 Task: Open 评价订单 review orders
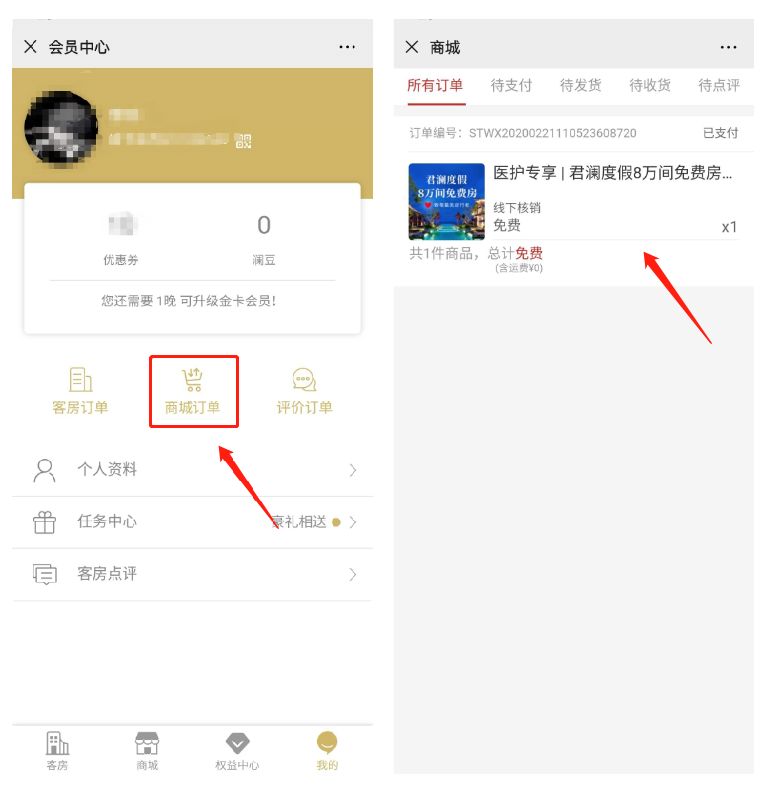[x=304, y=391]
